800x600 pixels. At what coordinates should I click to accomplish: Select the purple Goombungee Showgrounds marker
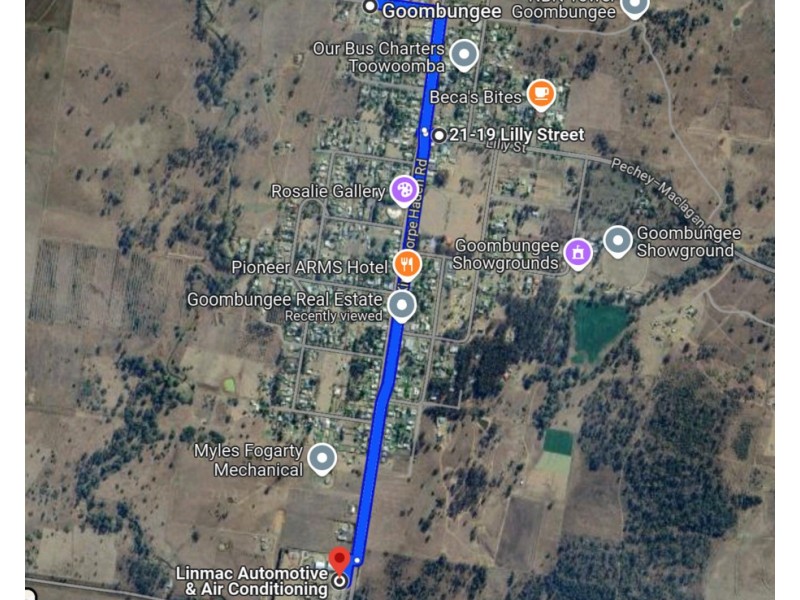[x=578, y=252]
